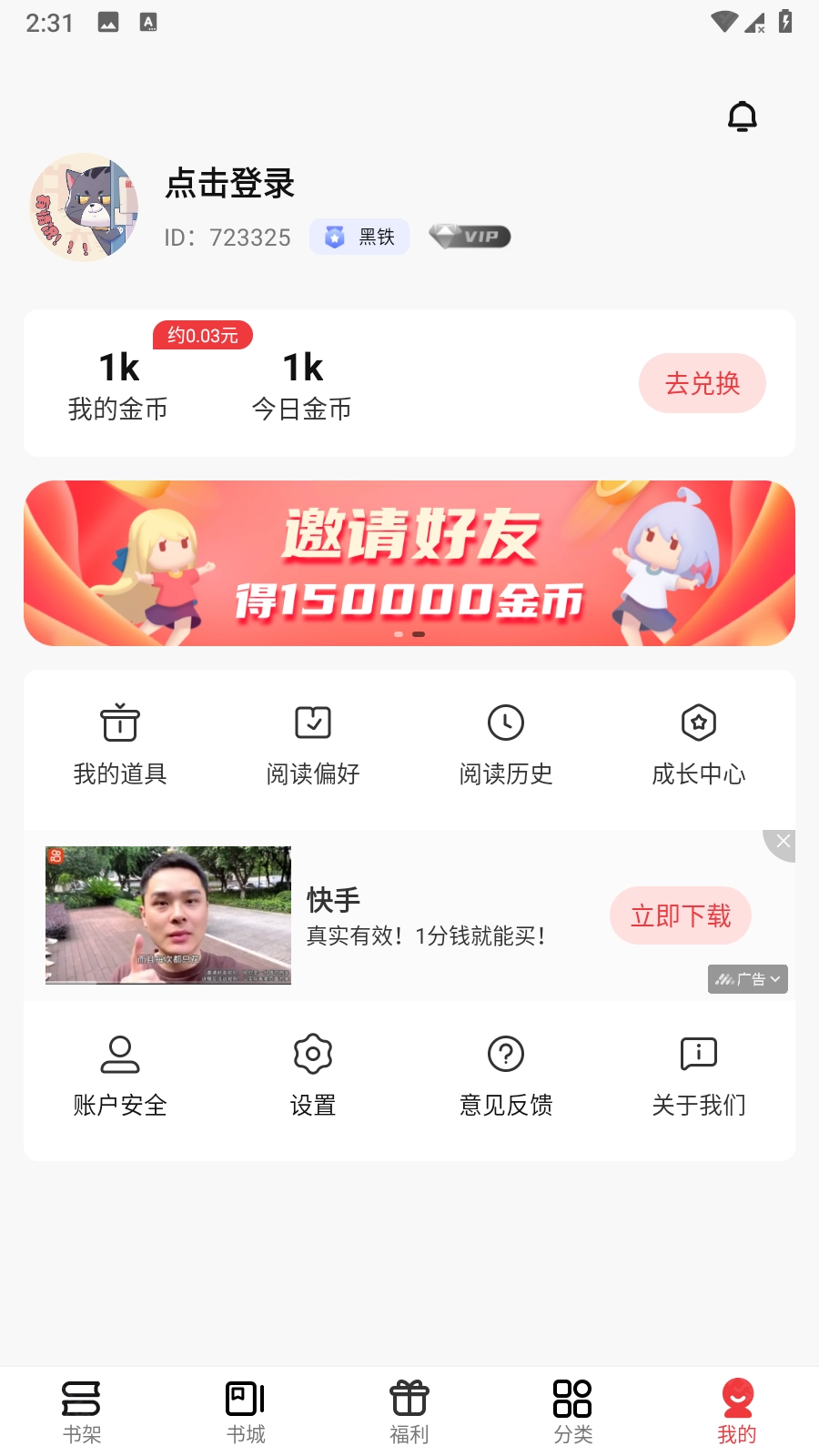
Task: Tap 立即下载 to download 快手
Action: click(681, 915)
